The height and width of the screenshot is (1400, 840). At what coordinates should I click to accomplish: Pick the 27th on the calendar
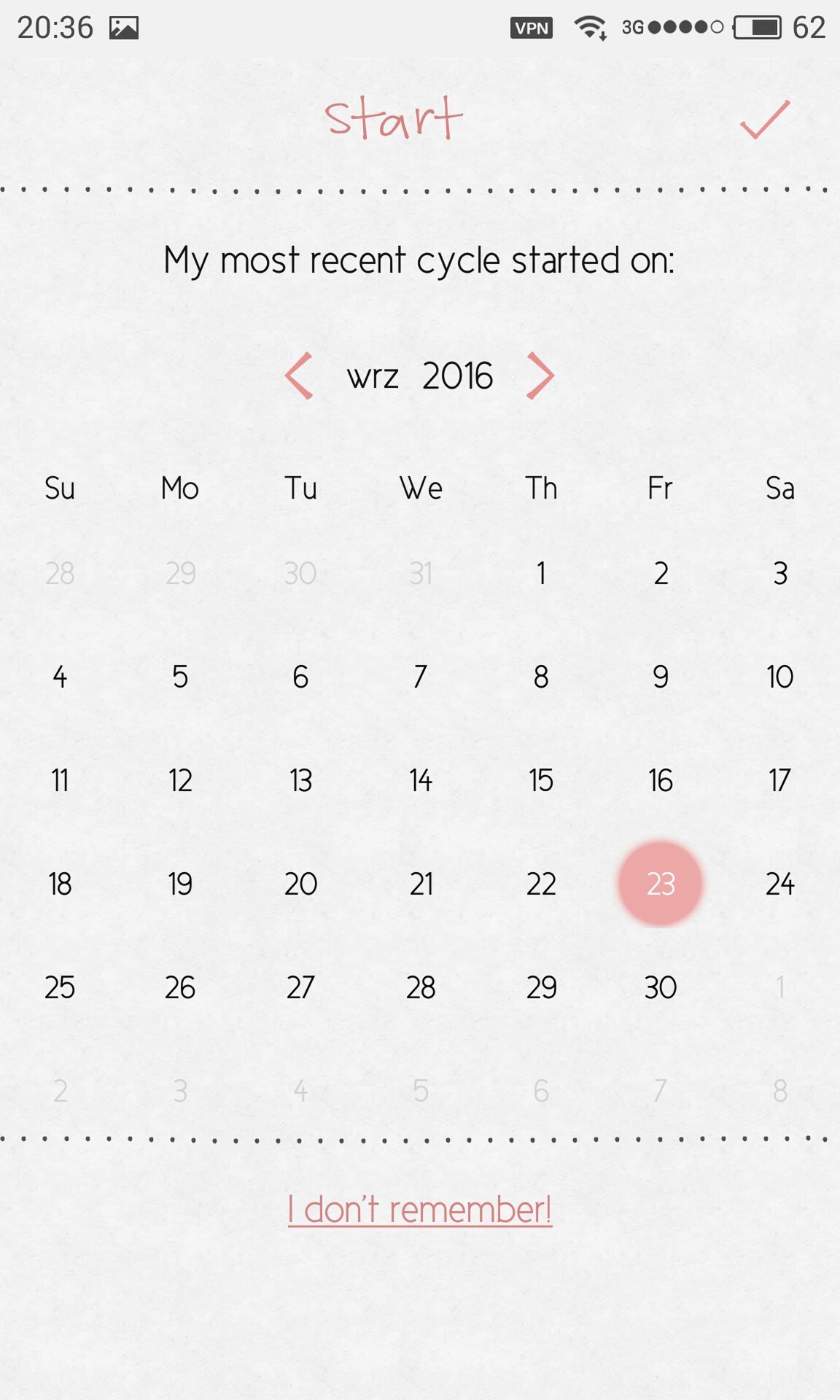(300, 987)
